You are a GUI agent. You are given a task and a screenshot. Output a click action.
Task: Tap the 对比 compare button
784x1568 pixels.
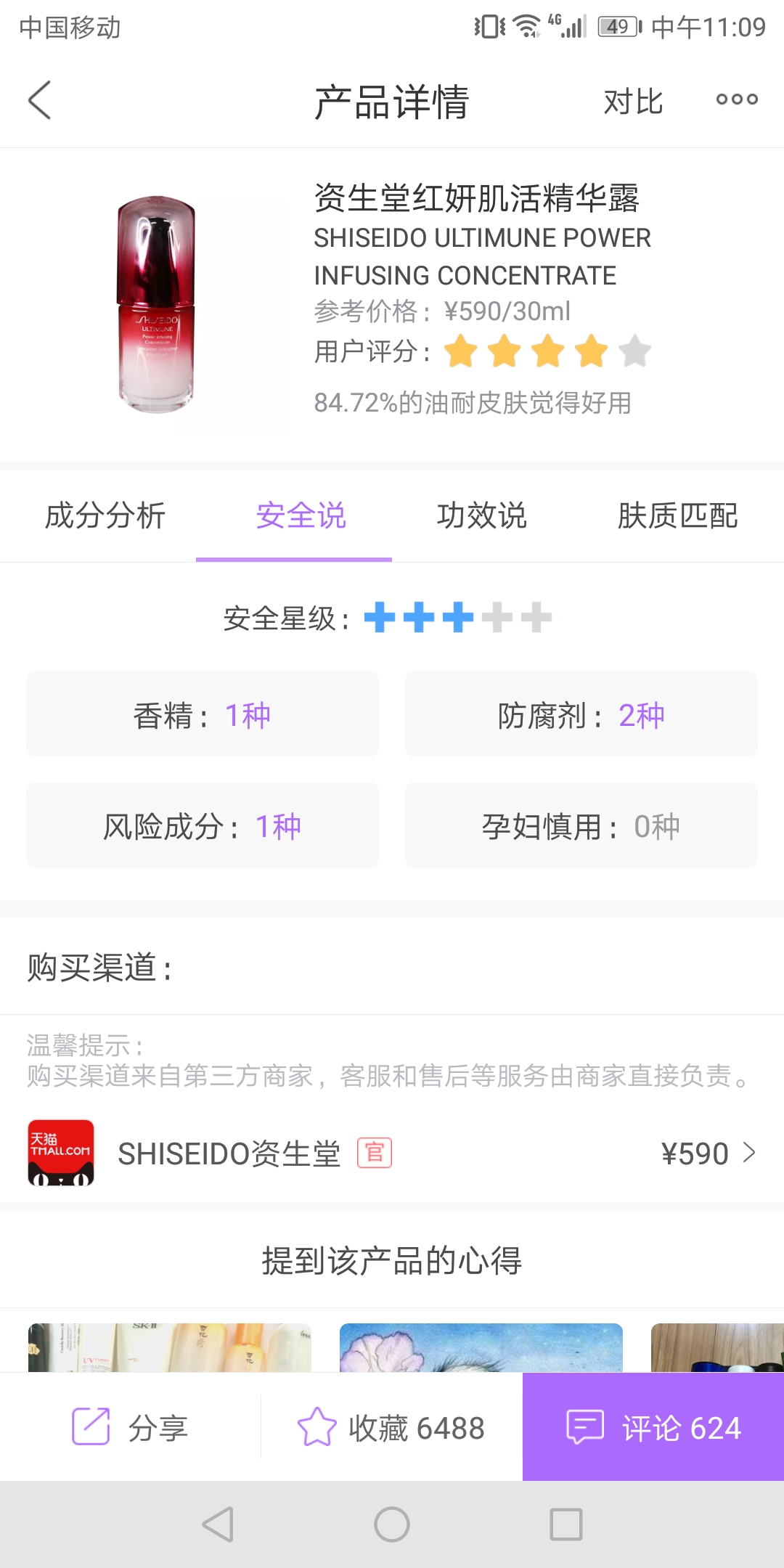(x=633, y=102)
